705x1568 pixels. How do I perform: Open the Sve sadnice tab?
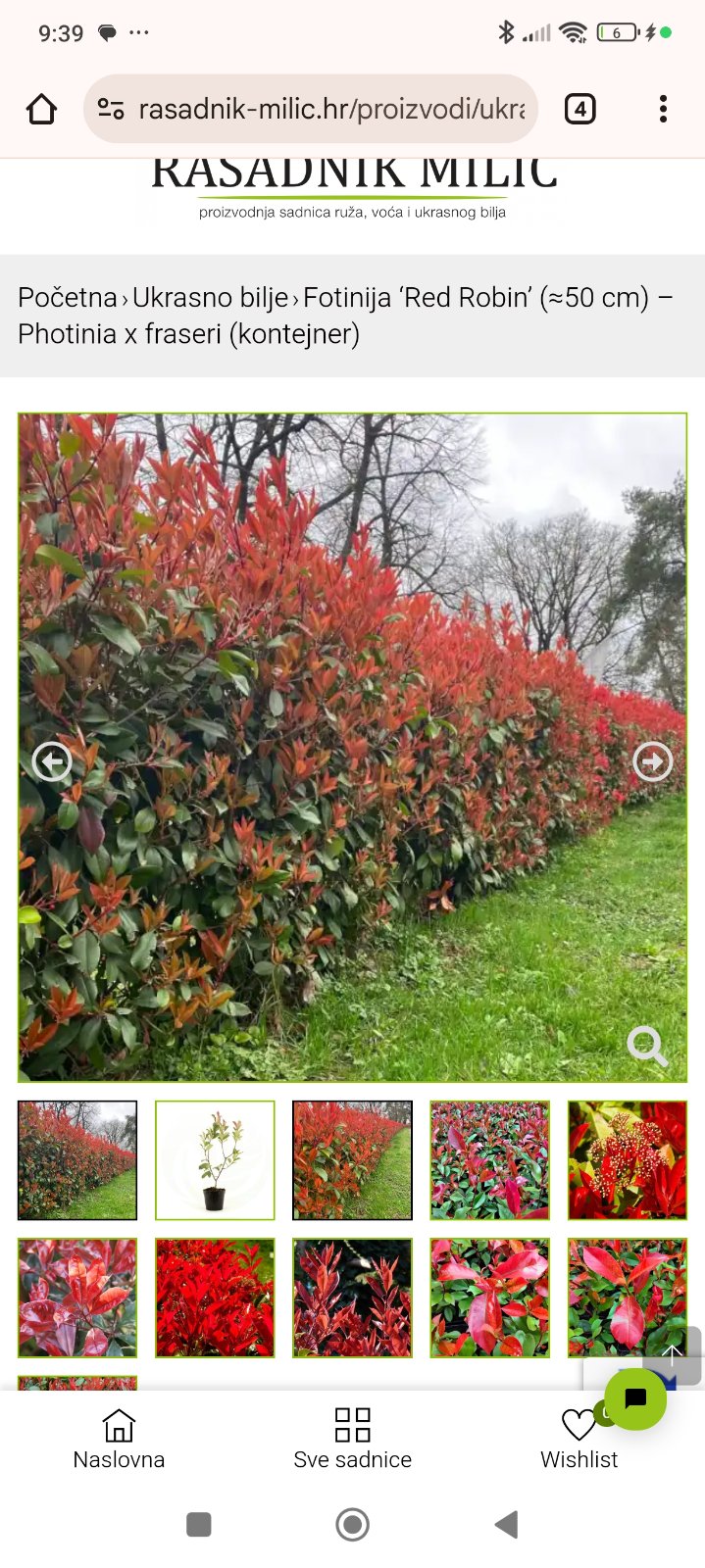pyautogui.click(x=352, y=1439)
